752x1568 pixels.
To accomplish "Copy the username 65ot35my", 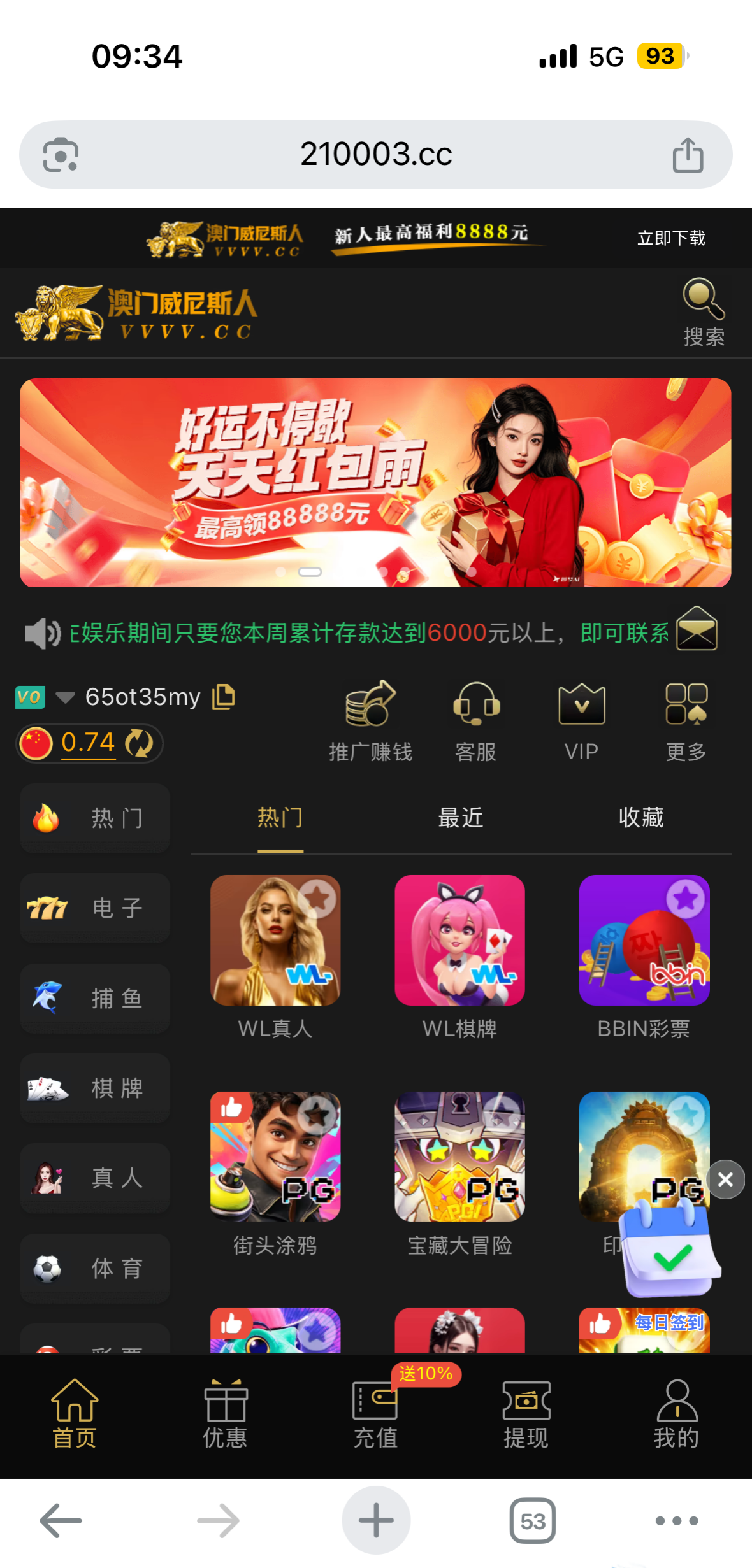I will (223, 697).
